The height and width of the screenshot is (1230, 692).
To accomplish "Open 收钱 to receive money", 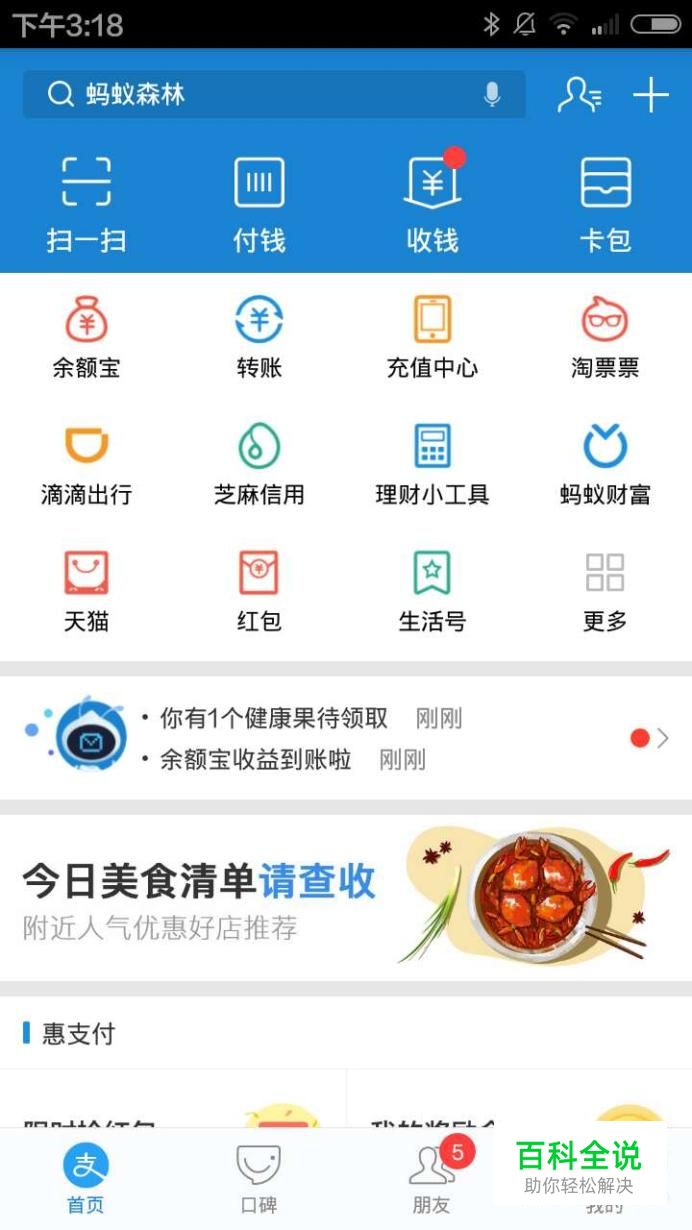I will tap(432, 203).
